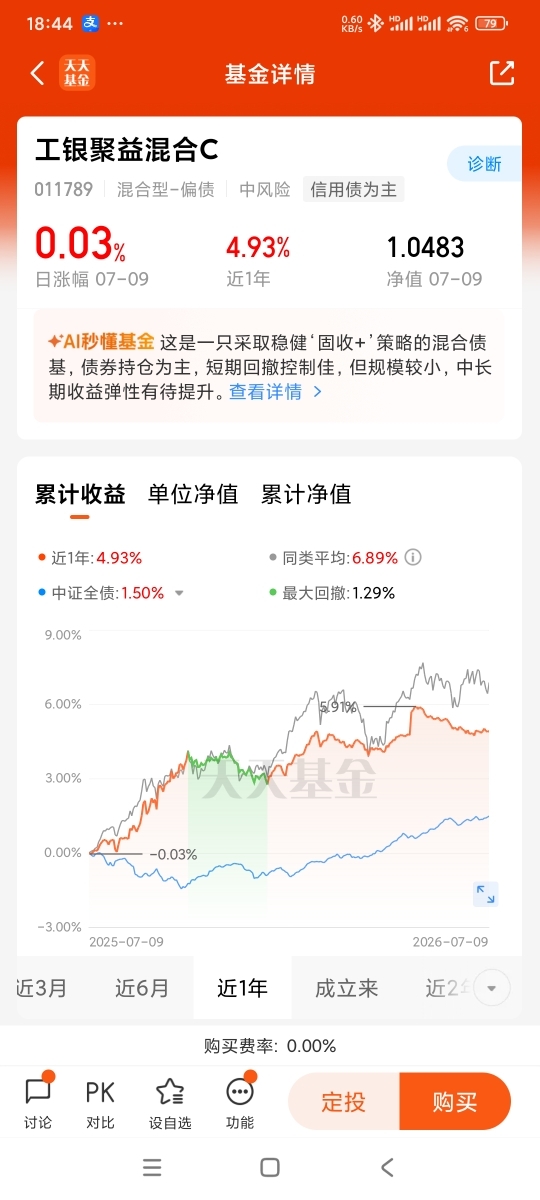
Task: Select the 成立来 time range
Action: (347, 989)
